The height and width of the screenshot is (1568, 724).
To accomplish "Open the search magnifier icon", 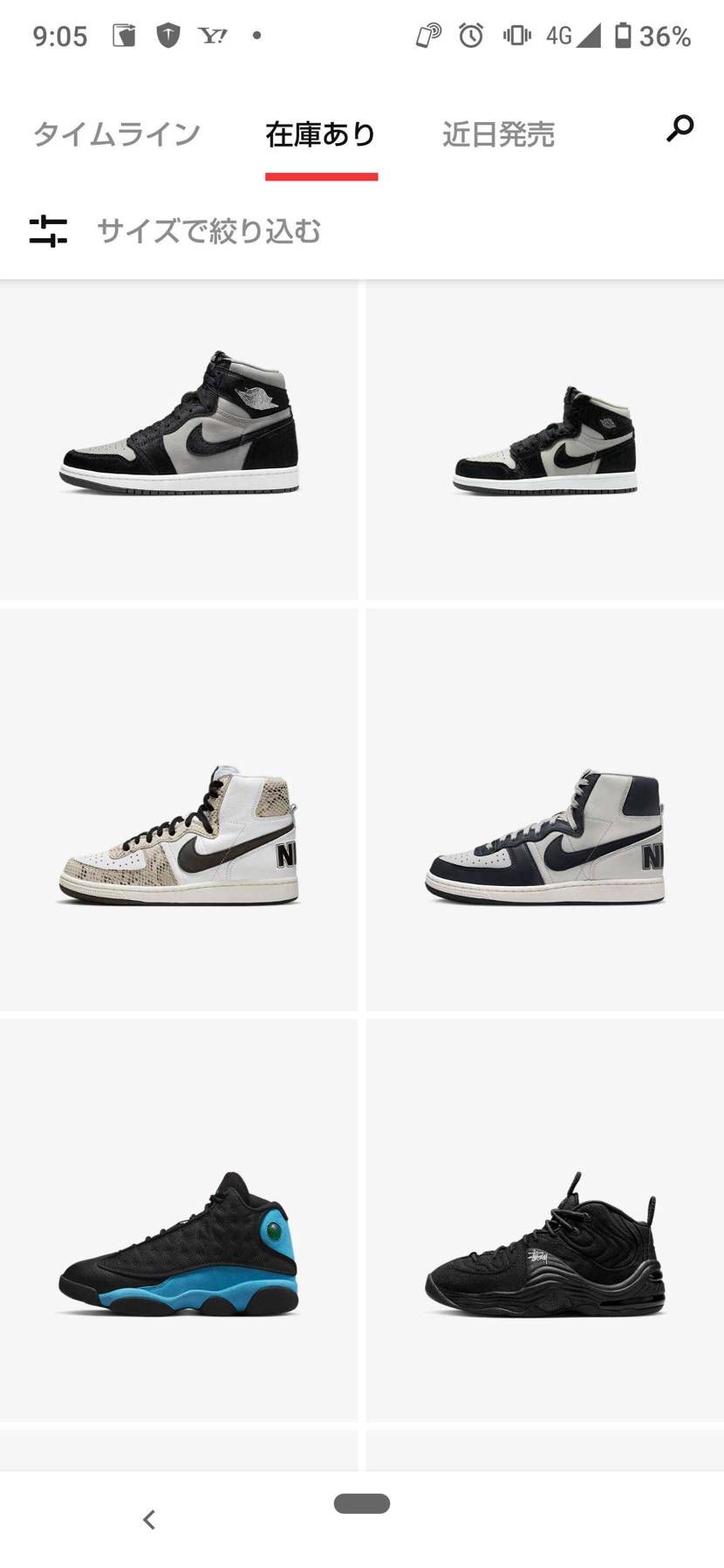I will coord(680,129).
